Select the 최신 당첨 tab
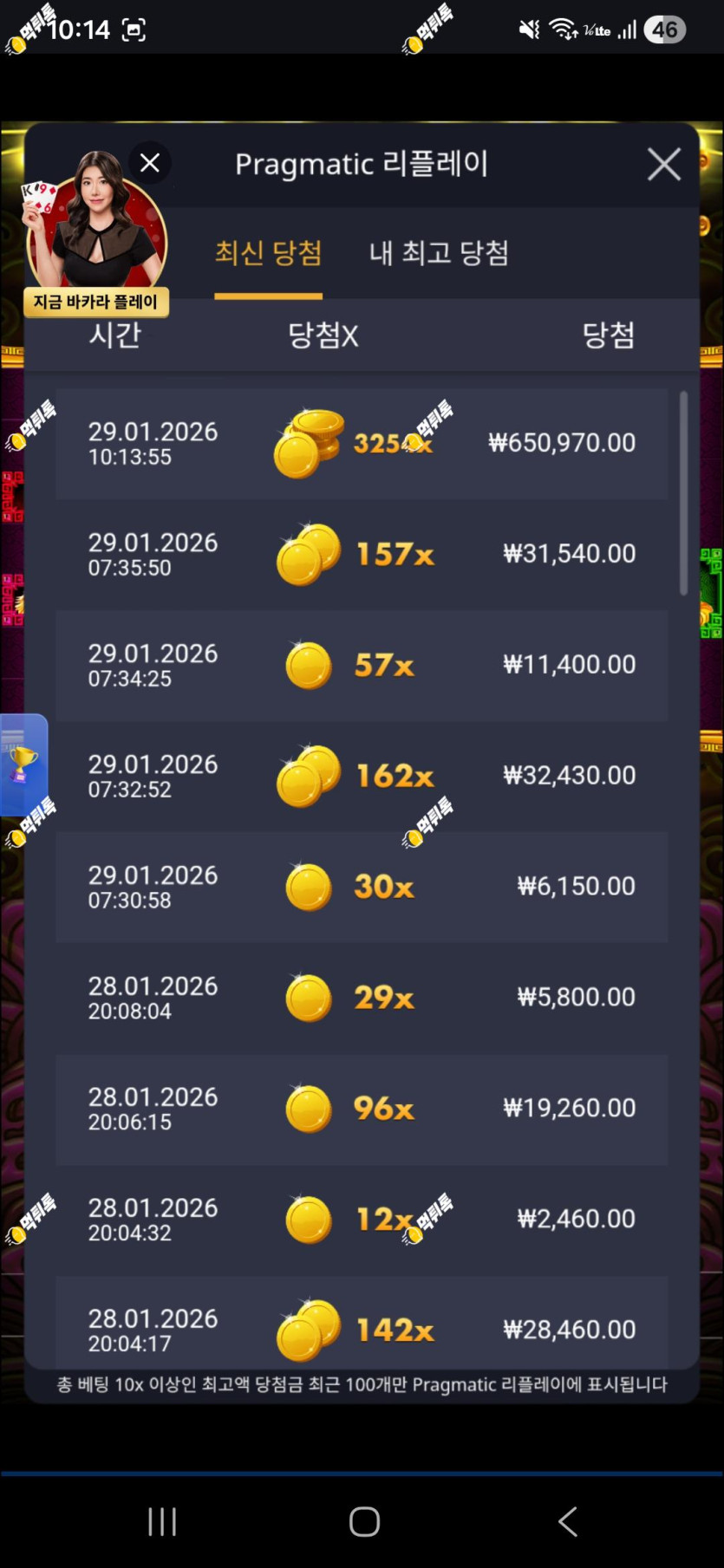 [x=268, y=253]
